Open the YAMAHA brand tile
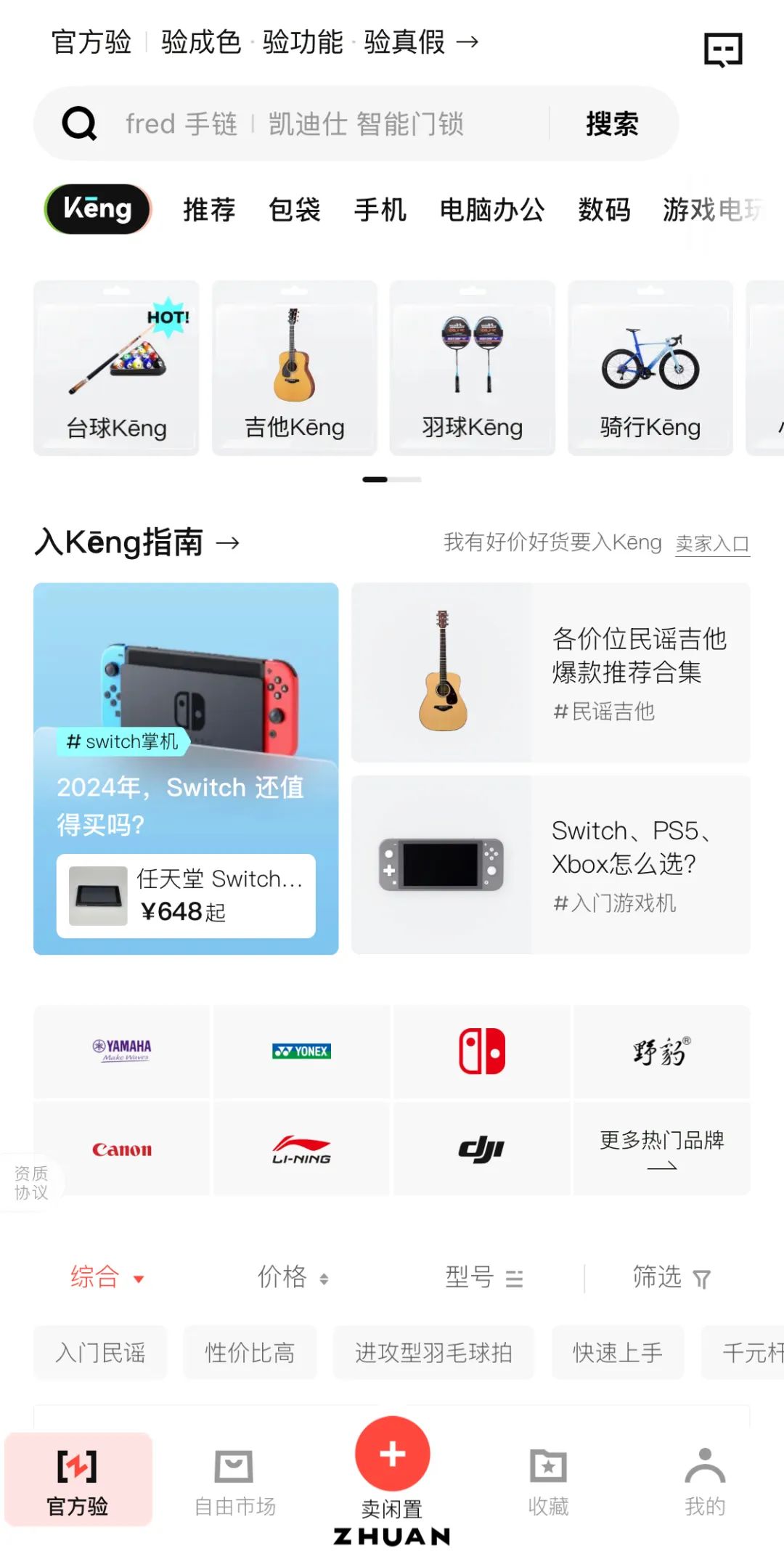 tap(122, 1051)
